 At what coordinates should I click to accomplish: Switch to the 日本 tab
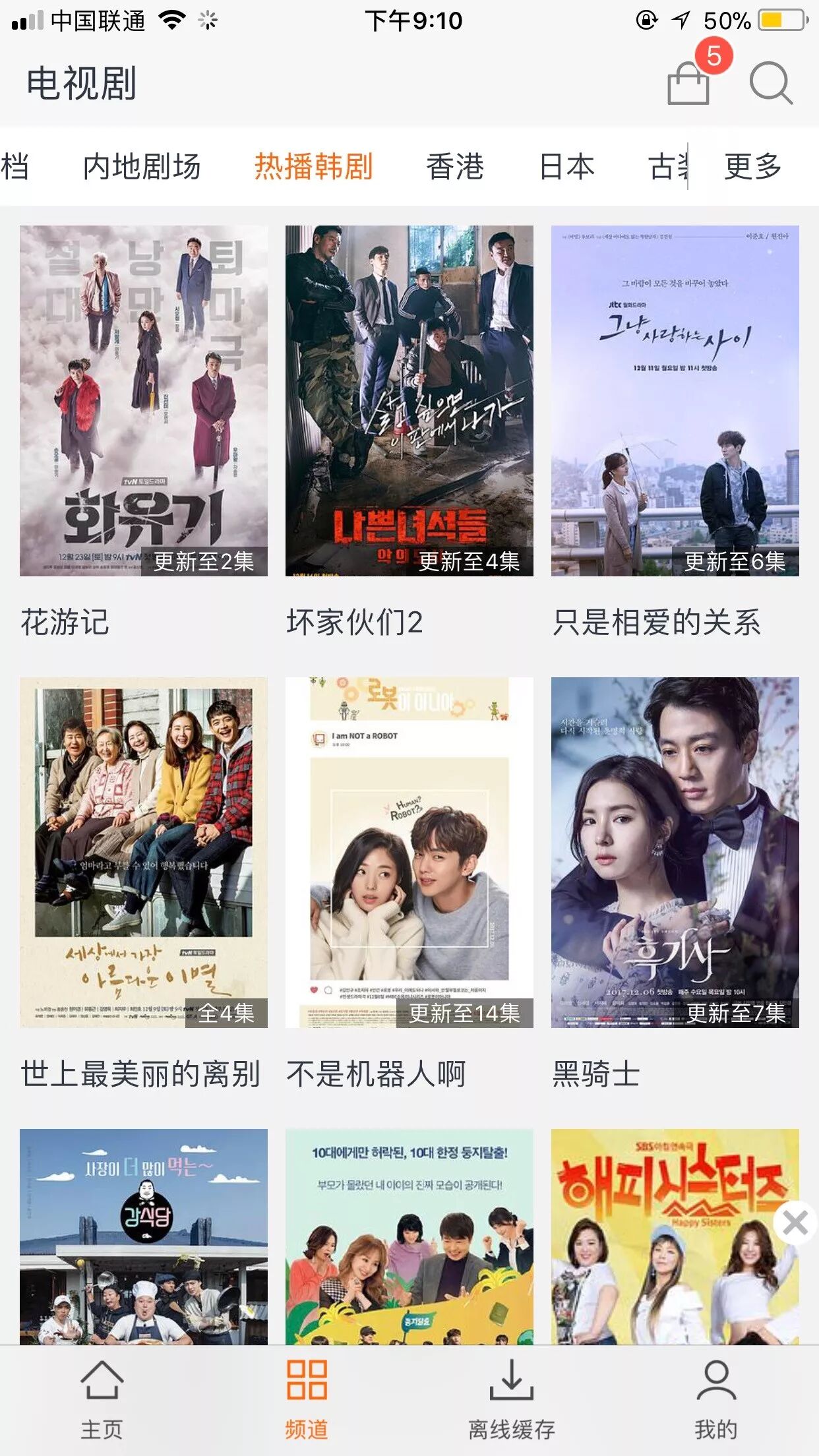(566, 166)
